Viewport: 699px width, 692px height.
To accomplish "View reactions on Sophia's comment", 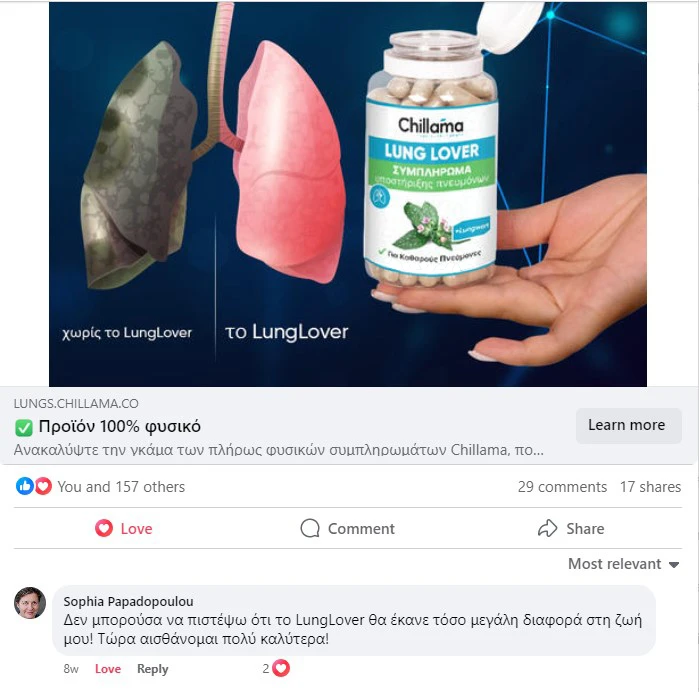I will click(276, 668).
